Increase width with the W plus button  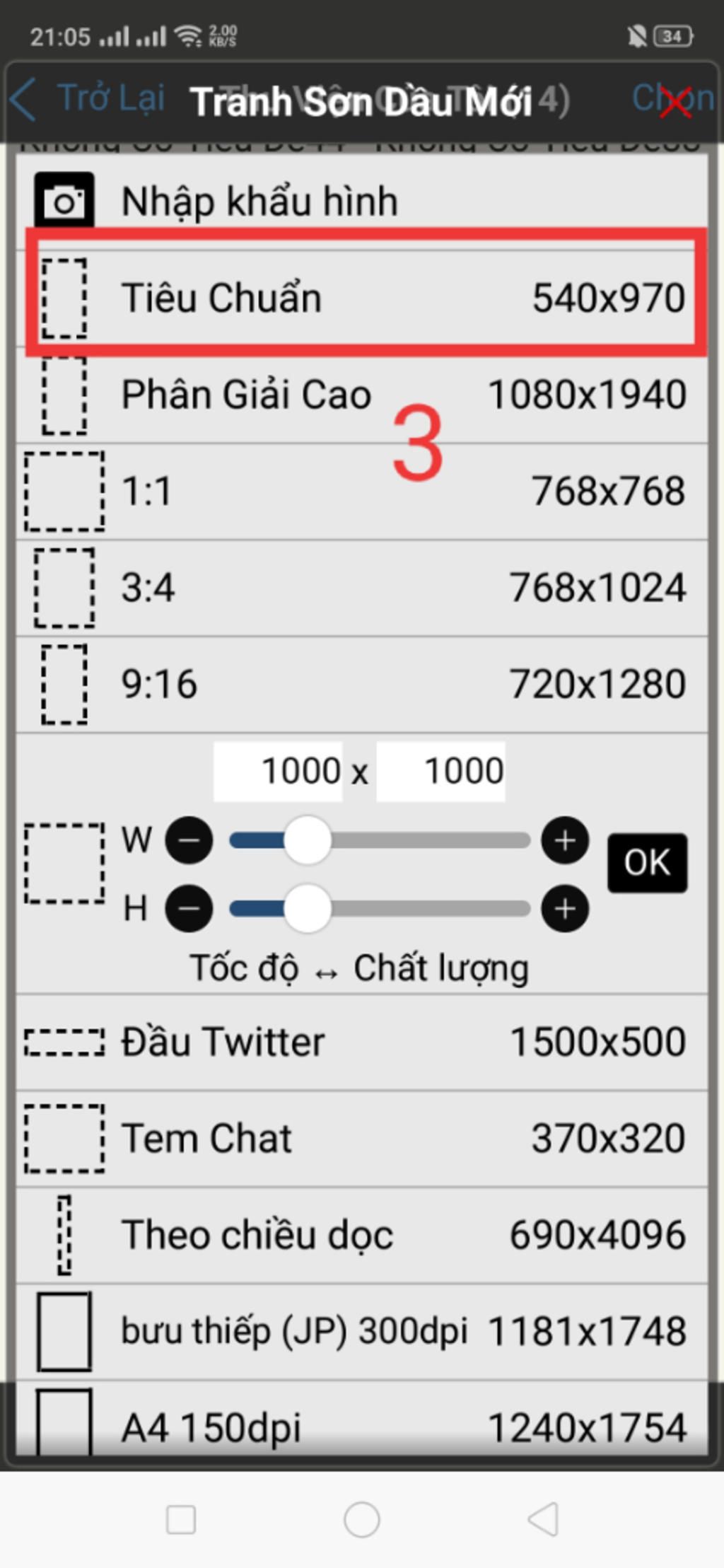coord(564,841)
